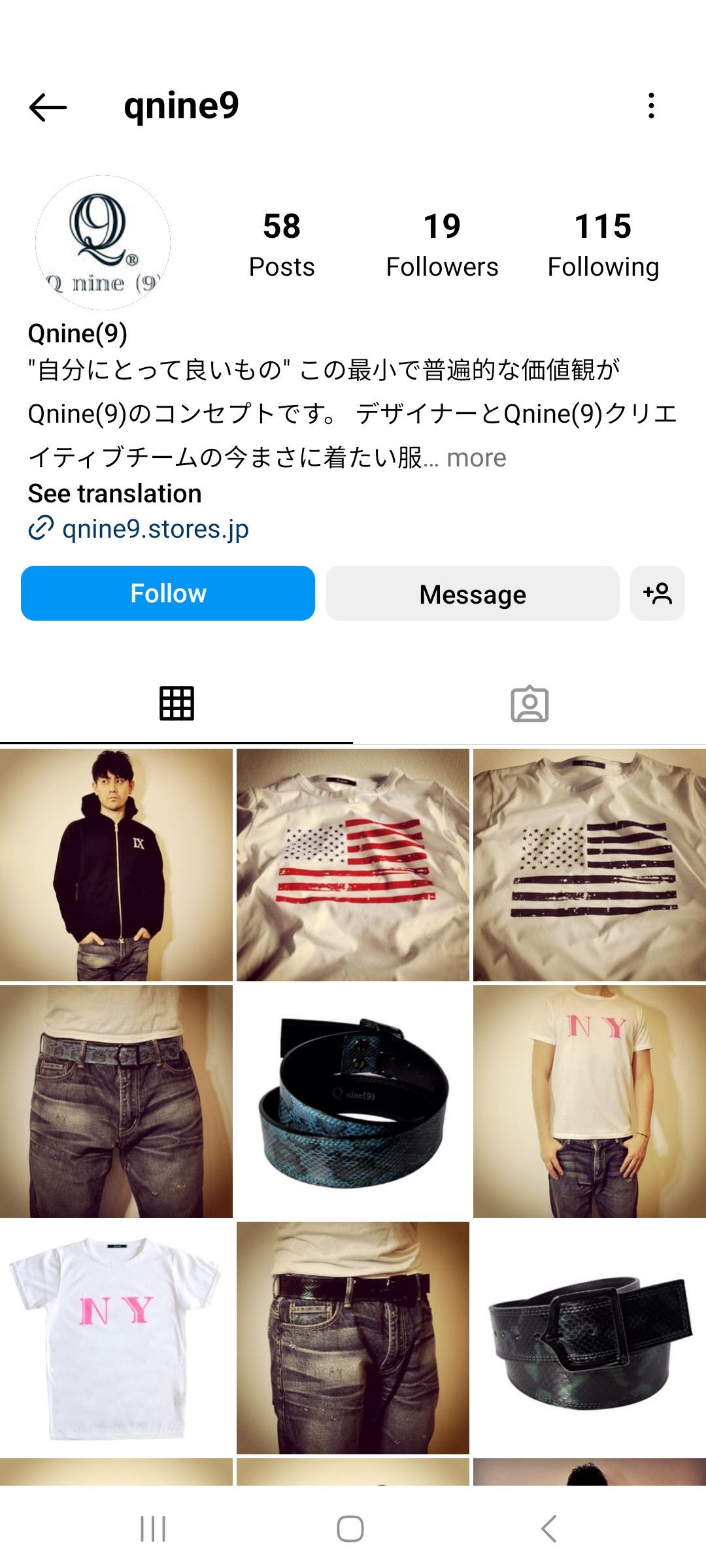Image resolution: width=706 pixels, height=1568 pixels.
Task: Open the flat white NY T-shirt post
Action: coord(116,1338)
